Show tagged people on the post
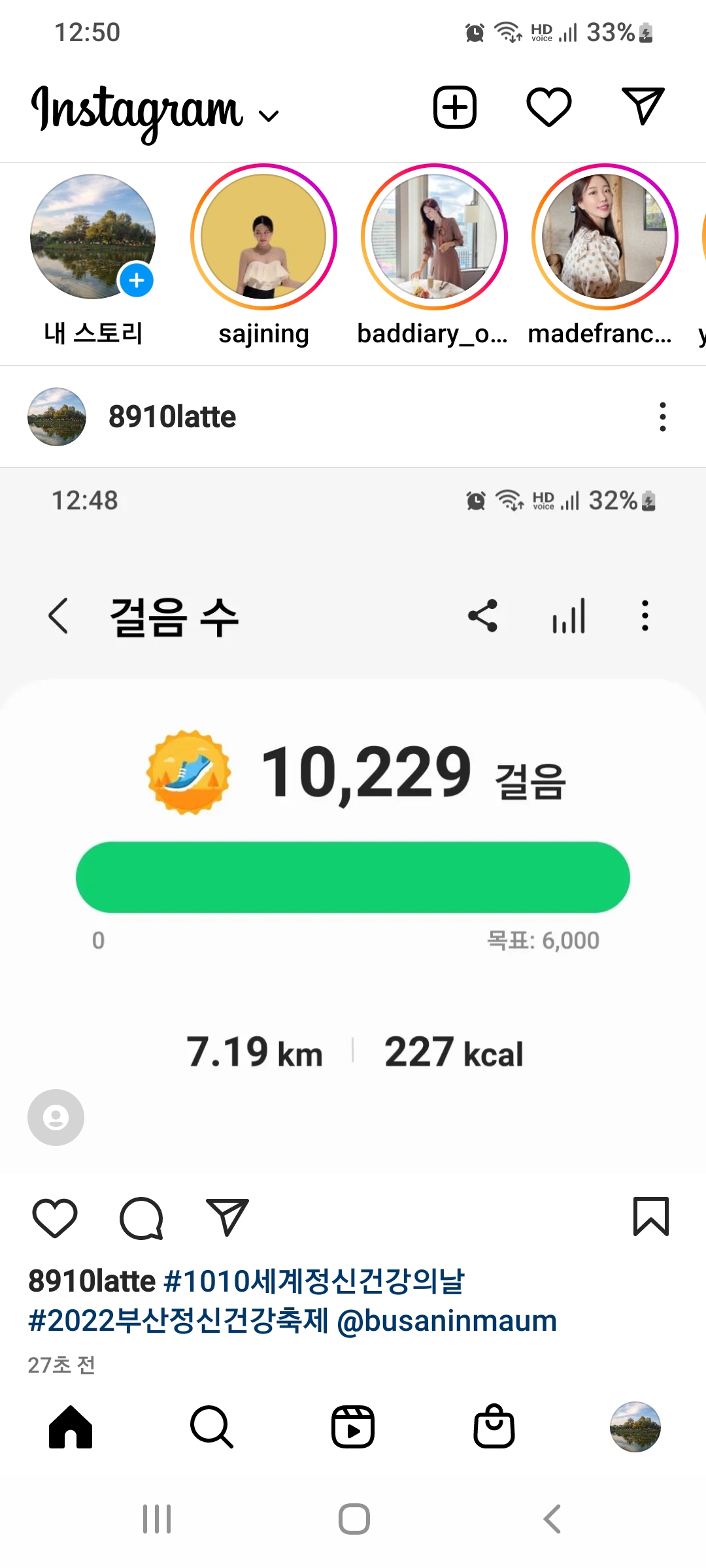706x1568 pixels. [56, 1117]
